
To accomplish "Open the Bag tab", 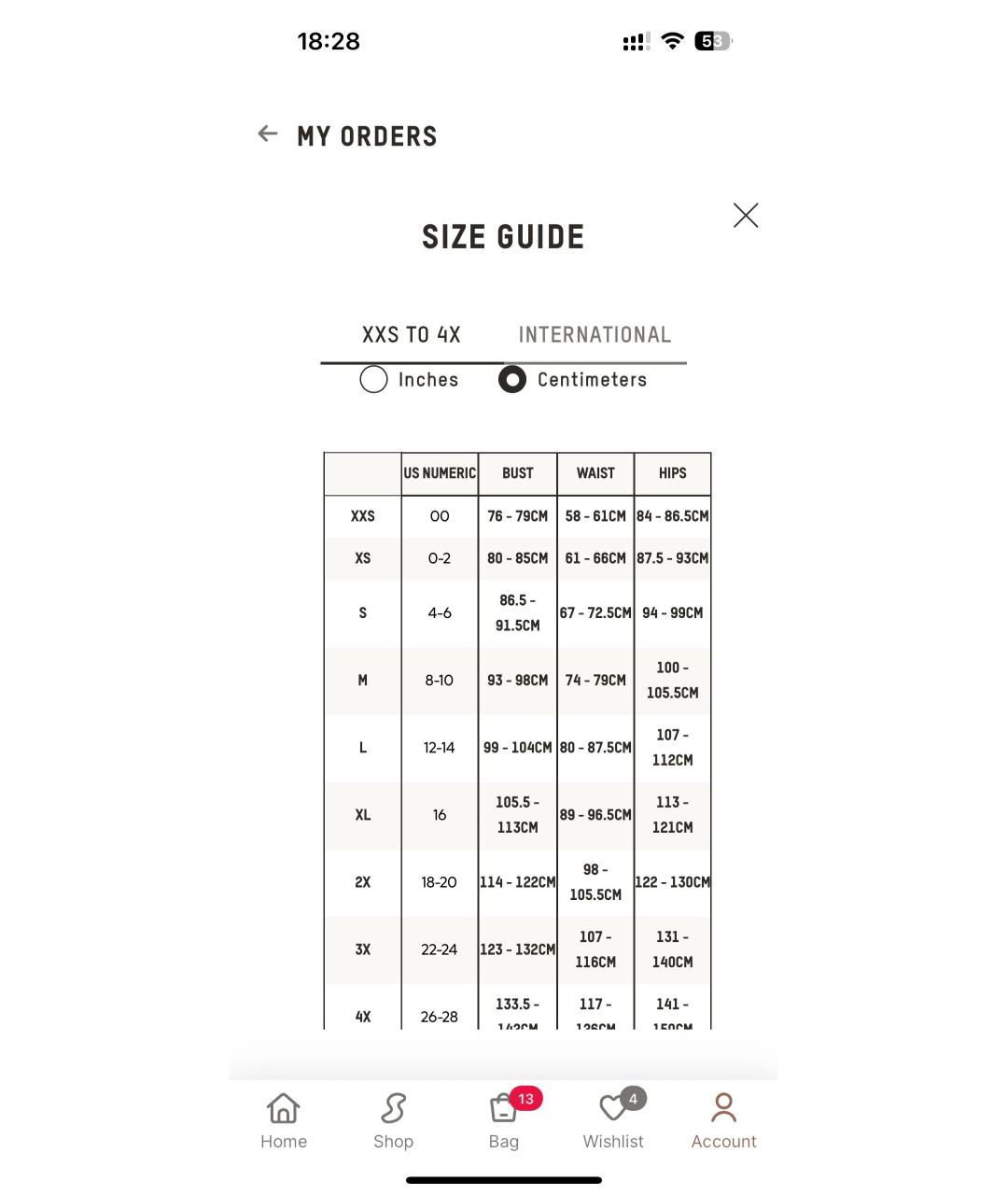I will 504,1120.
